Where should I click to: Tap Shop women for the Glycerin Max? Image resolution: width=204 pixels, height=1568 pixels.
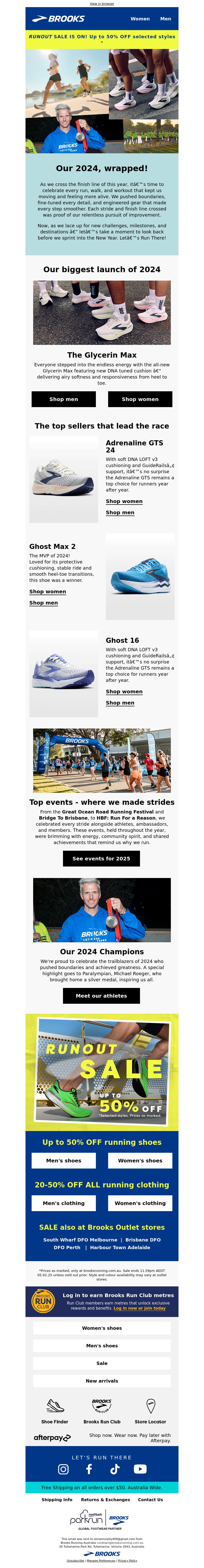tap(140, 399)
